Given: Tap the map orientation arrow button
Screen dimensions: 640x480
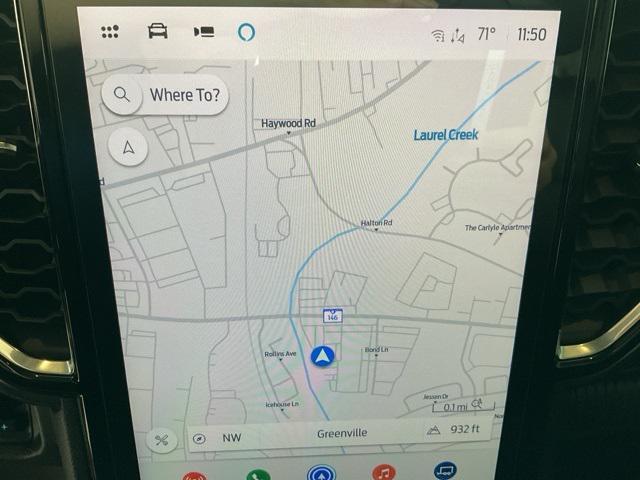Looking at the screenshot, I should 128,147.
